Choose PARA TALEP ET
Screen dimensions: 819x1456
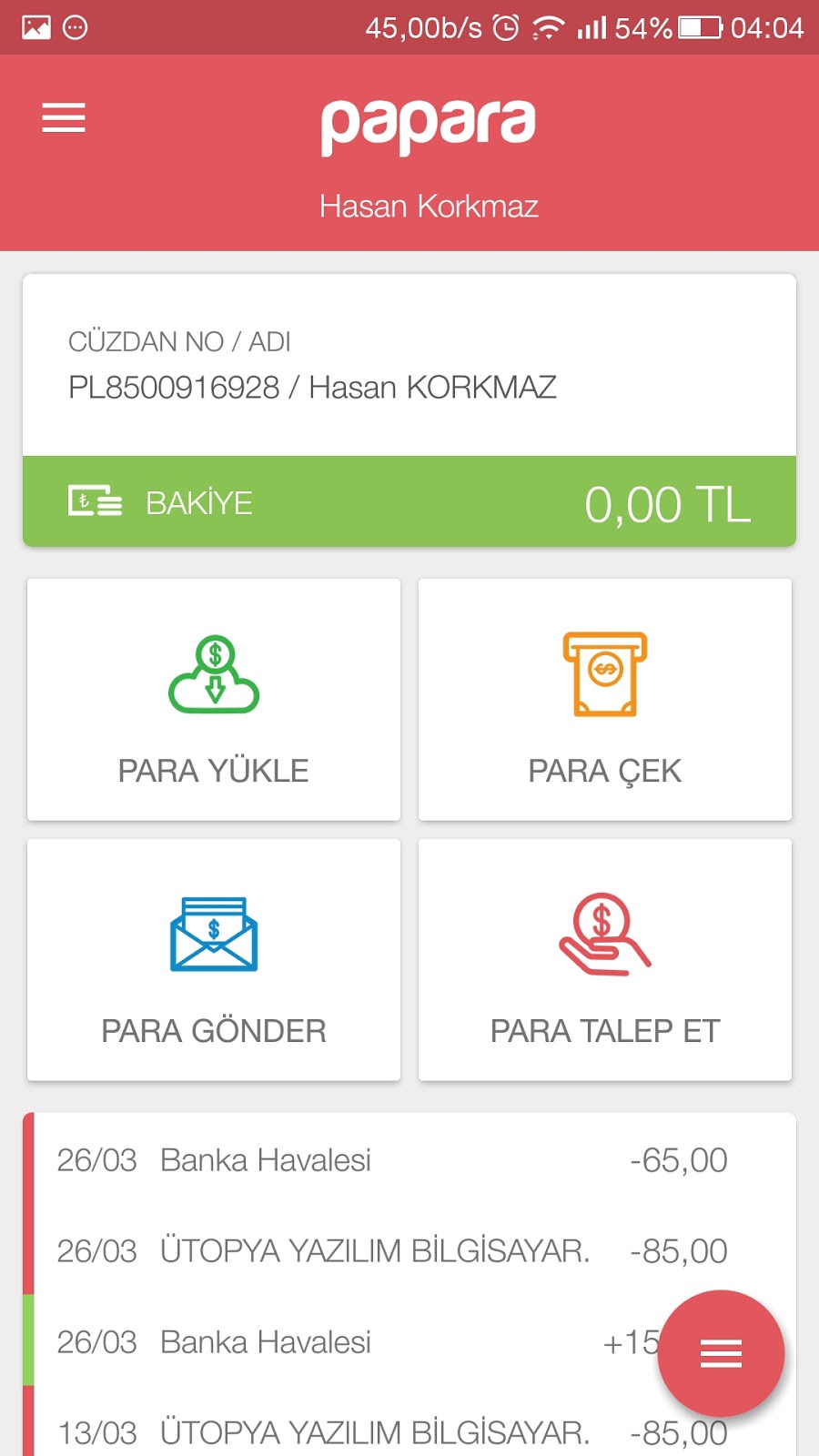click(x=605, y=960)
